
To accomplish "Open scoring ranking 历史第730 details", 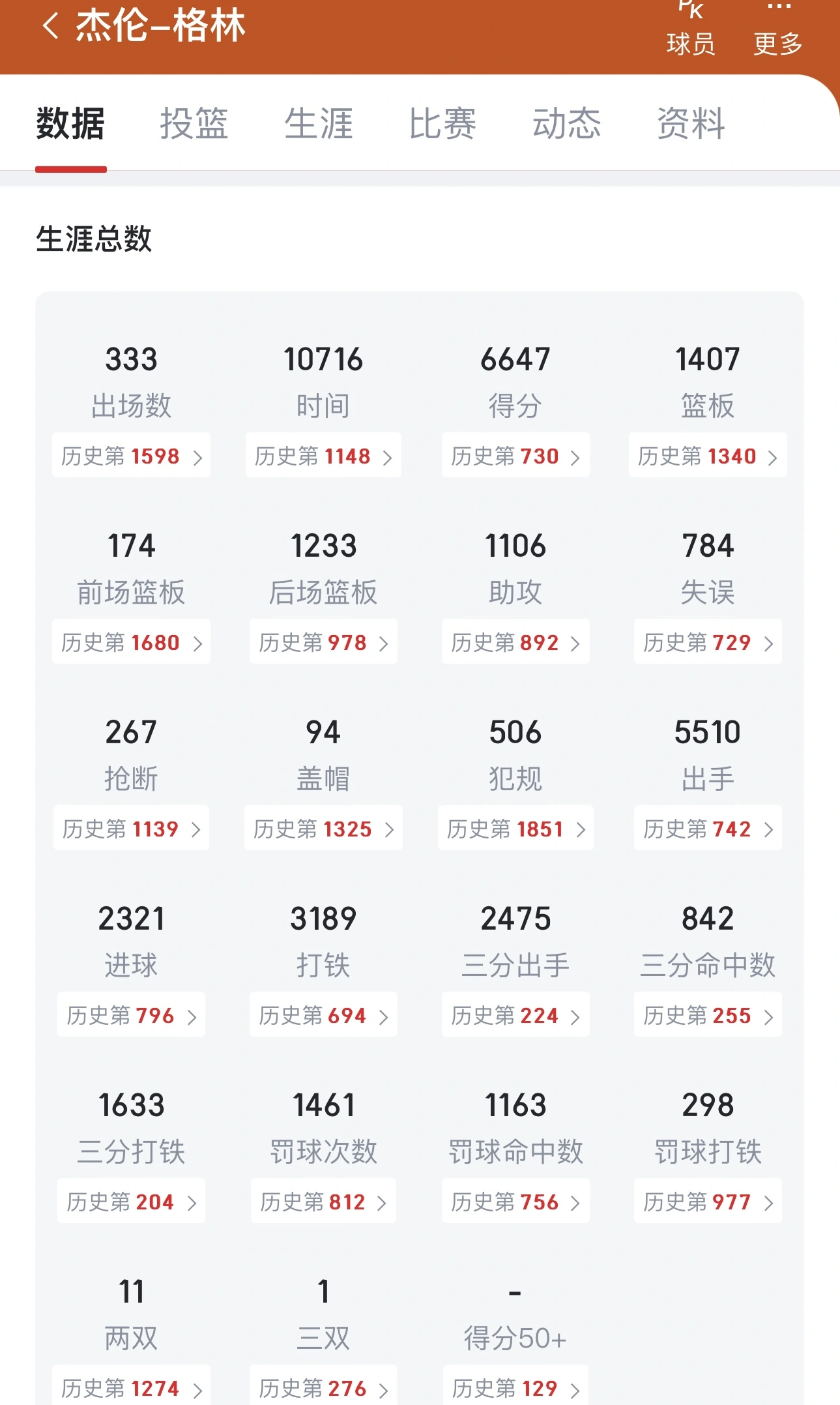I will pyautogui.click(x=515, y=456).
